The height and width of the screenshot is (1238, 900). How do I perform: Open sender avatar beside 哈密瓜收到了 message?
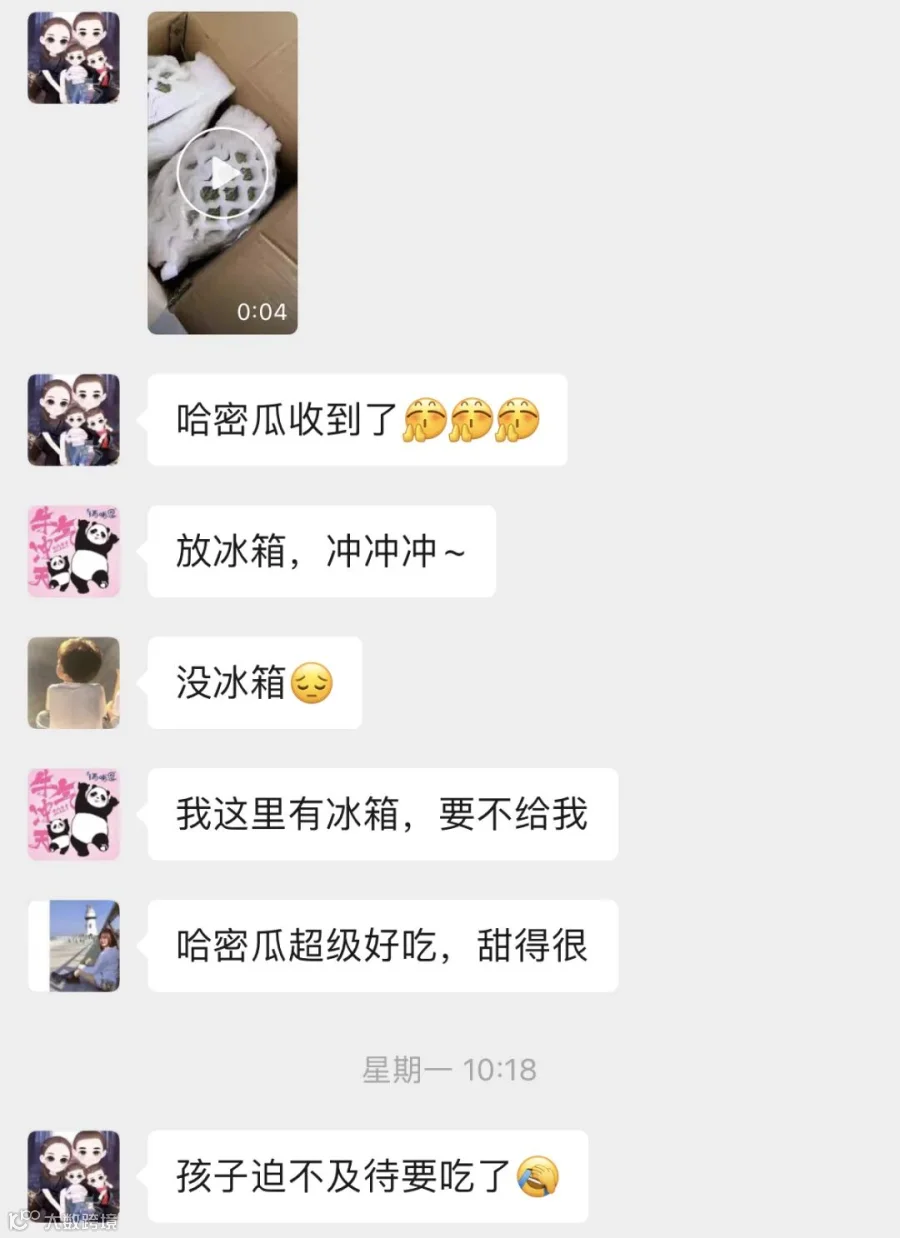click(x=73, y=420)
